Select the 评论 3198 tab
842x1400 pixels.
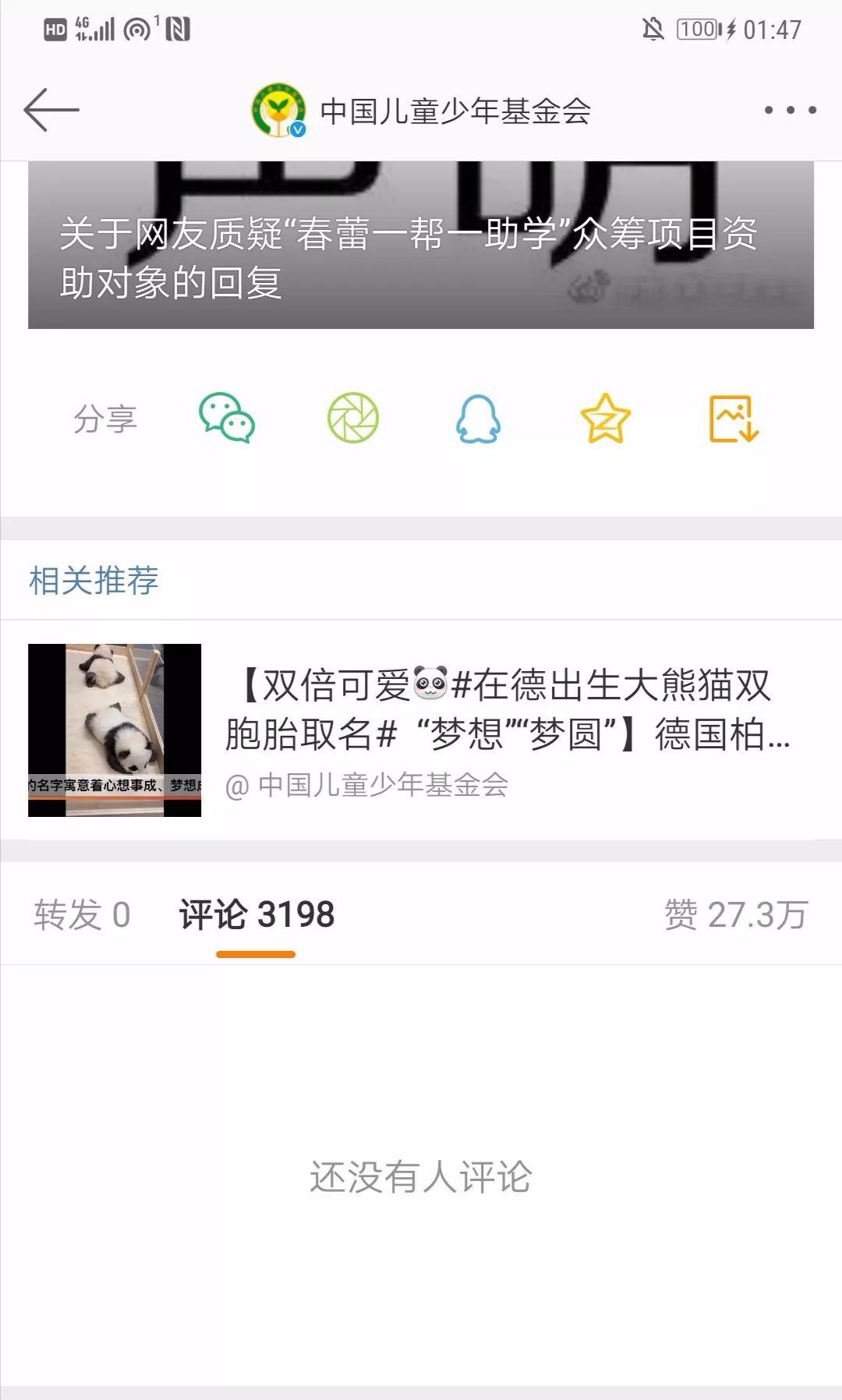click(256, 914)
